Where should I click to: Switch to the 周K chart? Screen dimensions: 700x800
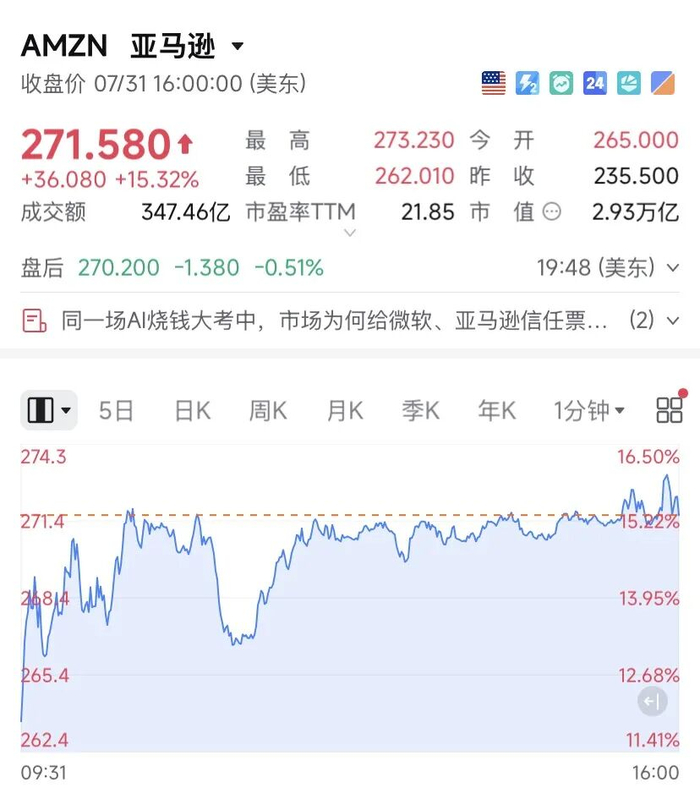(x=268, y=411)
